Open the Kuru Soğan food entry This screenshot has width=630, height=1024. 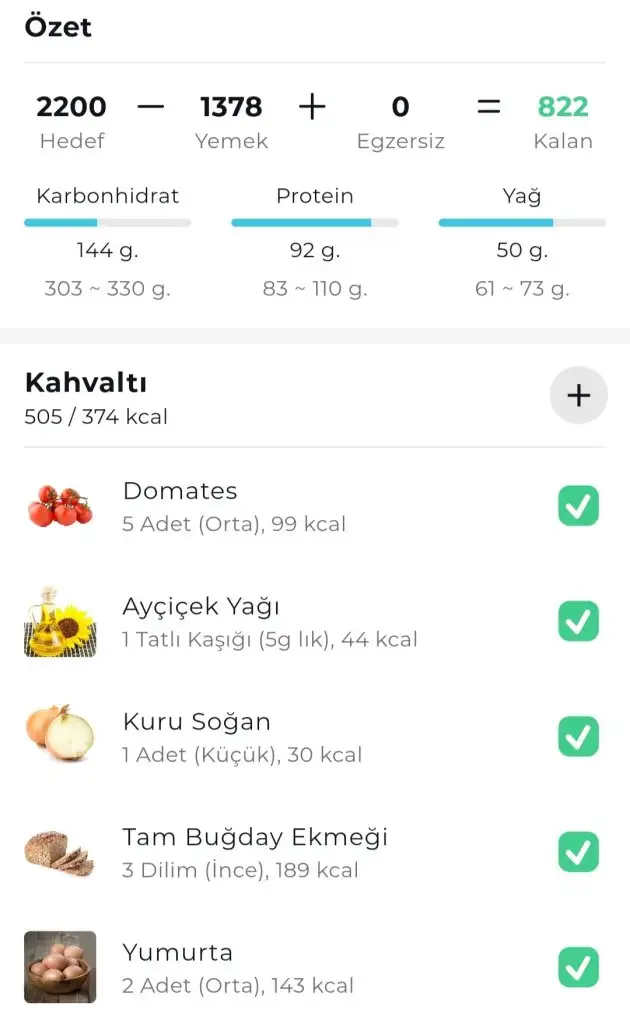click(241, 737)
